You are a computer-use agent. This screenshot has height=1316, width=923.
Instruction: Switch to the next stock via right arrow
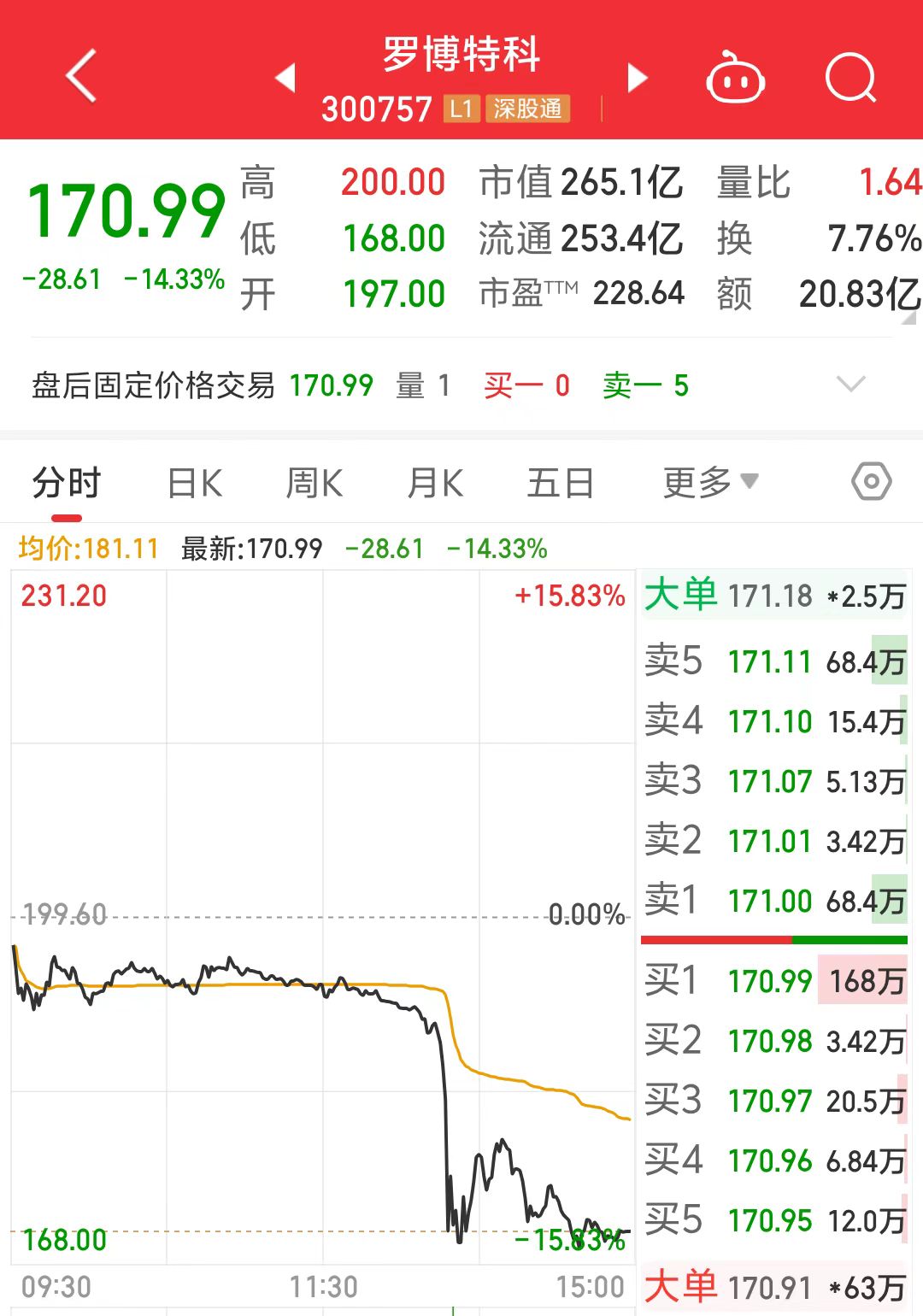(636, 77)
